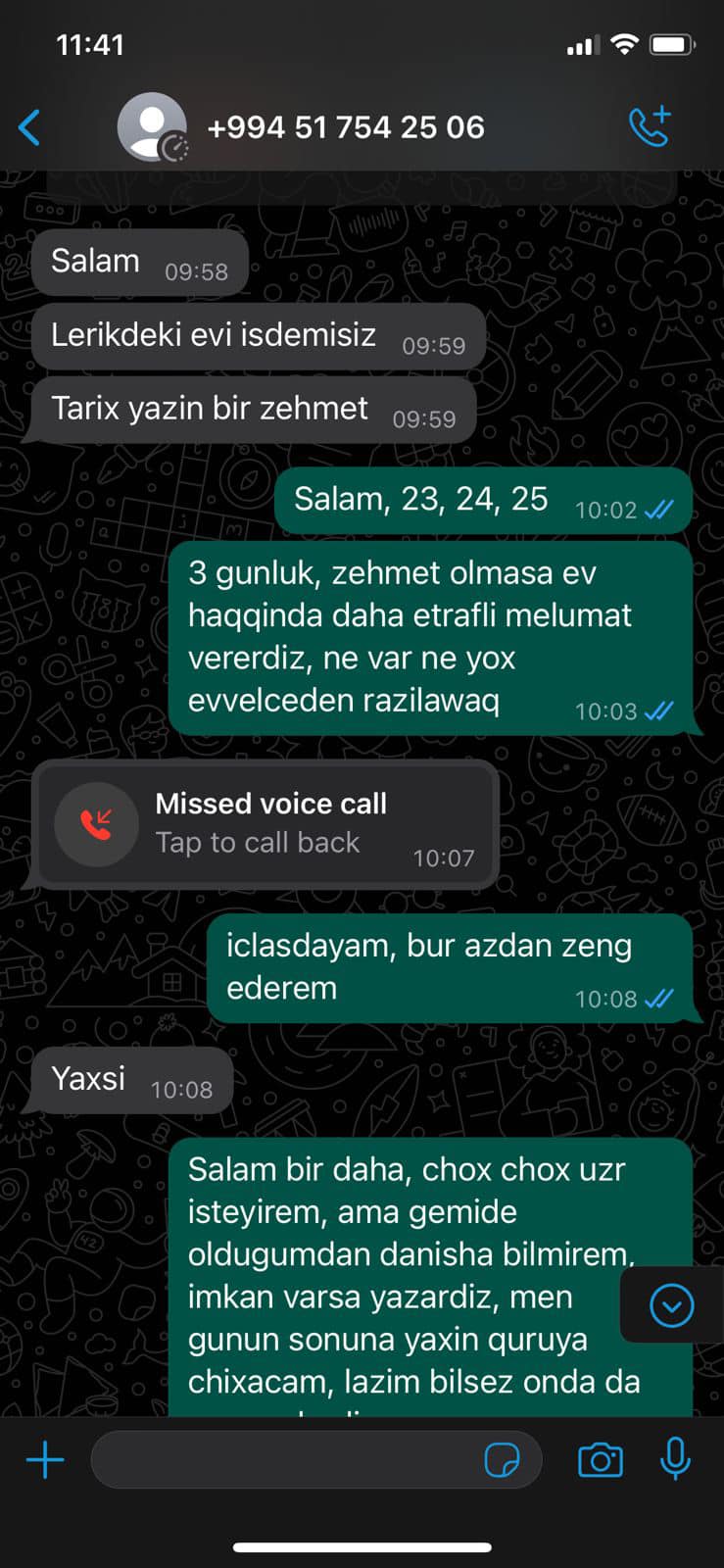Tap the missed voice call to call back
This screenshot has height=1568, width=724.
(266, 824)
